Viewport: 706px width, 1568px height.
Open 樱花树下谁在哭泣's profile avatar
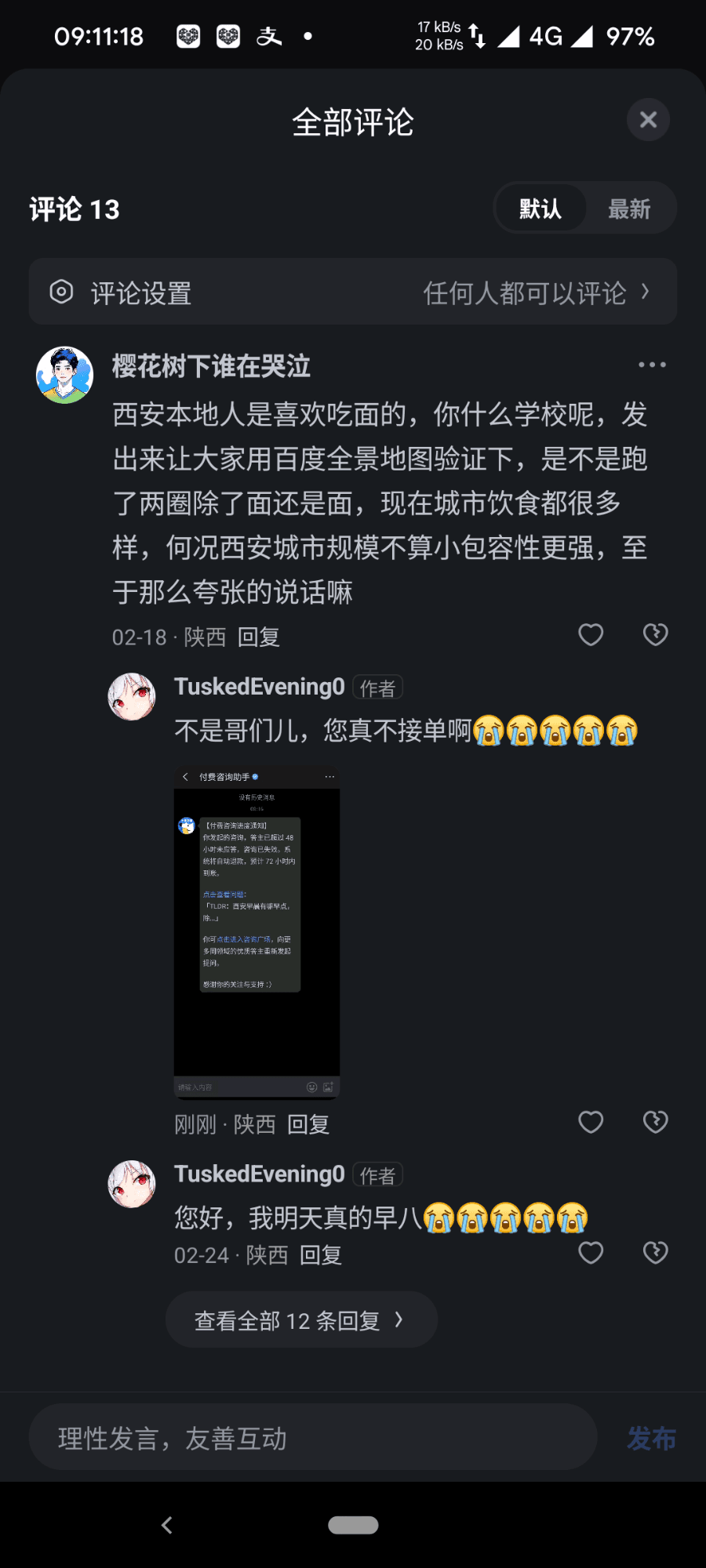65,375
